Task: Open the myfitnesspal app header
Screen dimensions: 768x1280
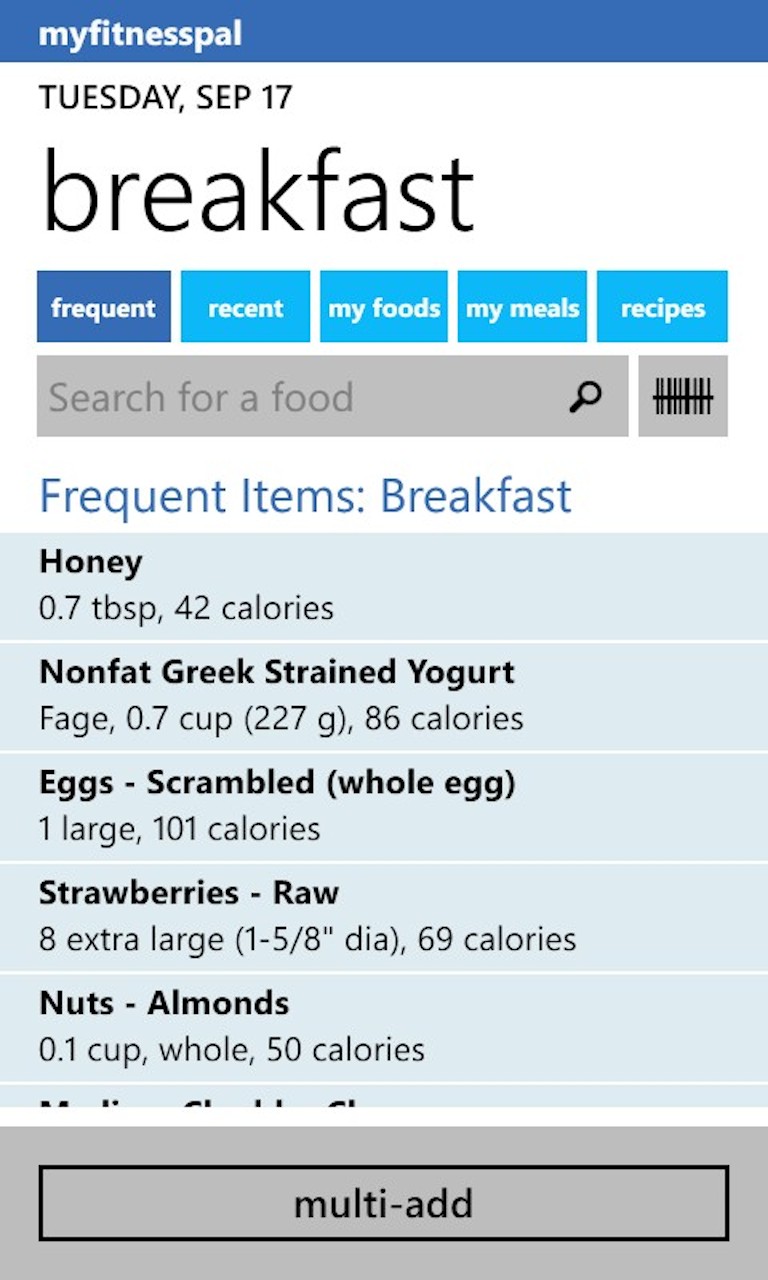Action: click(140, 31)
